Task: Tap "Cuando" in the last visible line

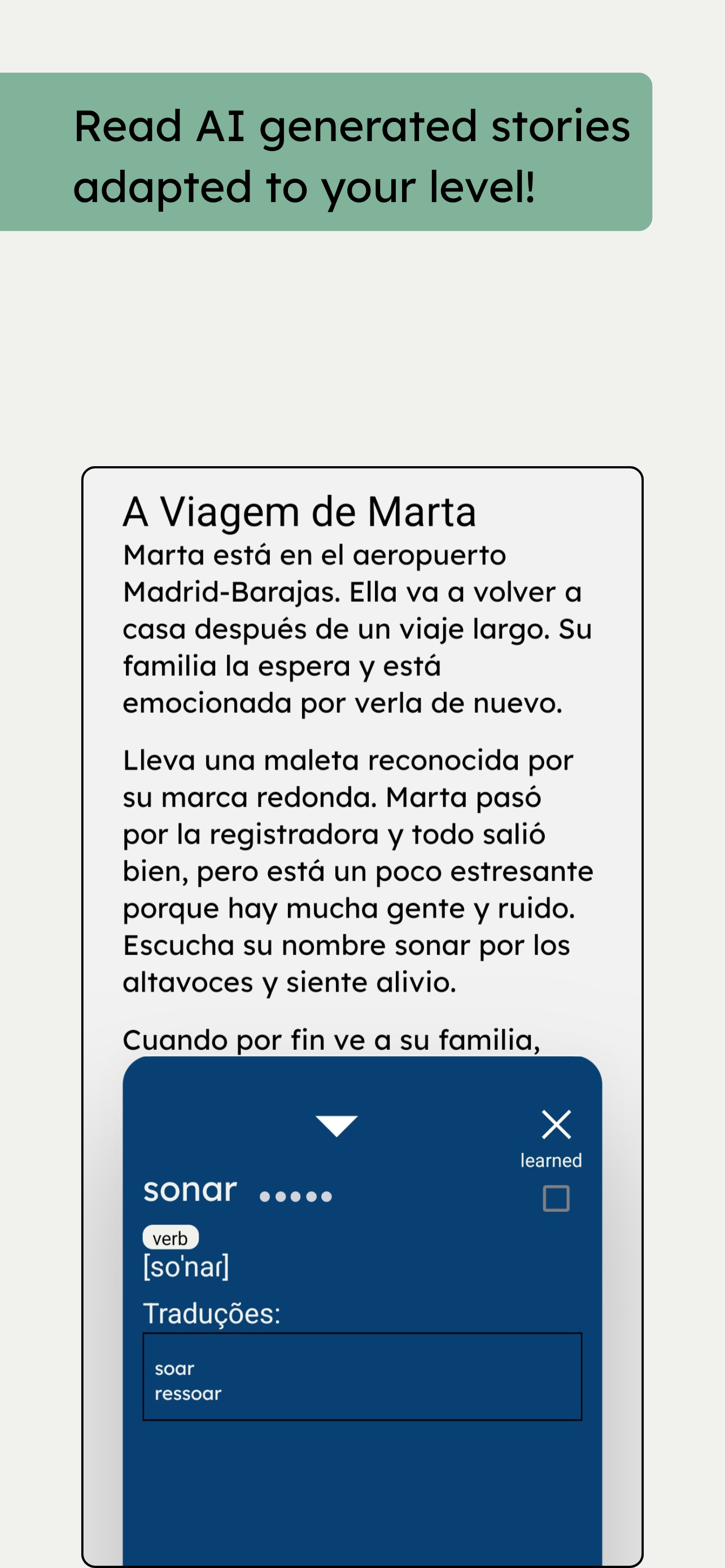Action: (173, 1041)
